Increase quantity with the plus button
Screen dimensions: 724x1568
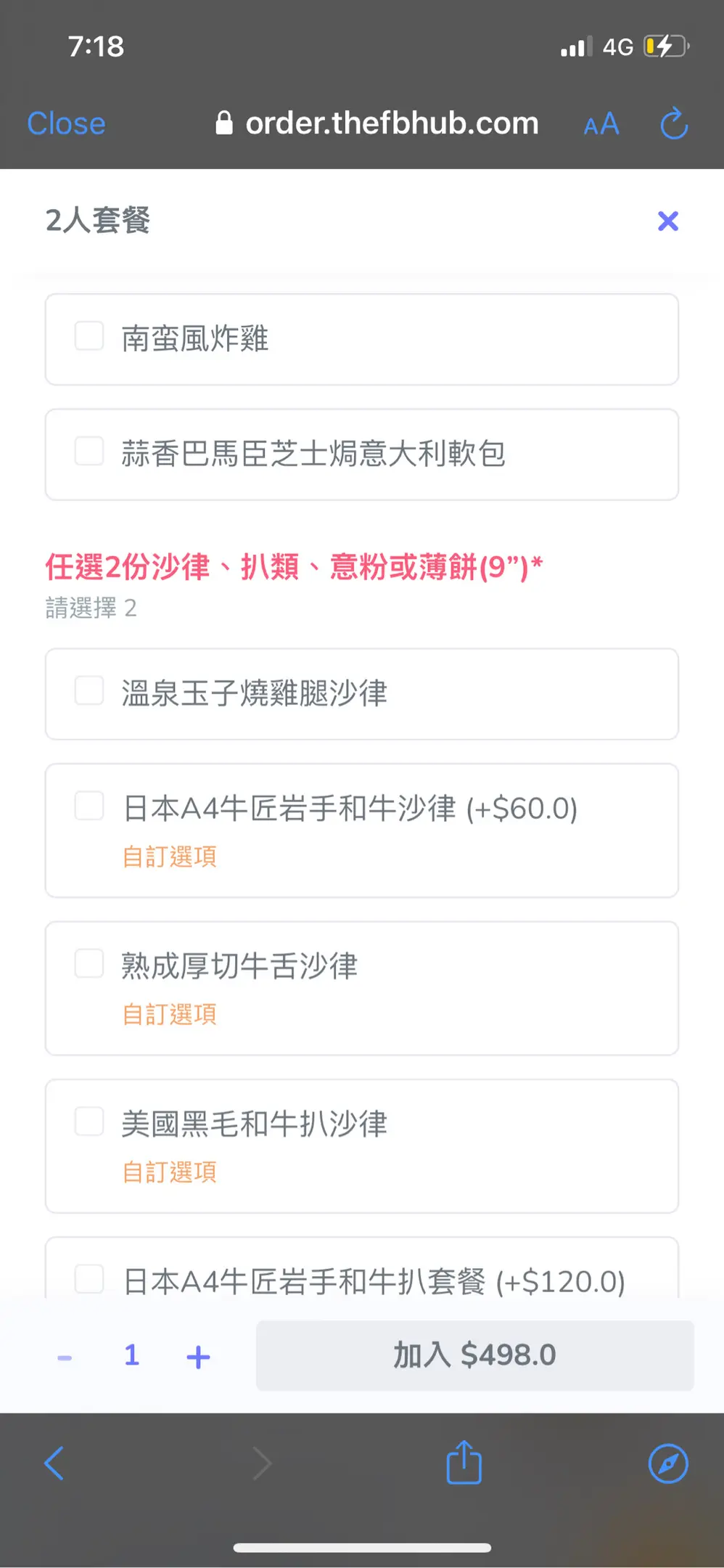(198, 1357)
